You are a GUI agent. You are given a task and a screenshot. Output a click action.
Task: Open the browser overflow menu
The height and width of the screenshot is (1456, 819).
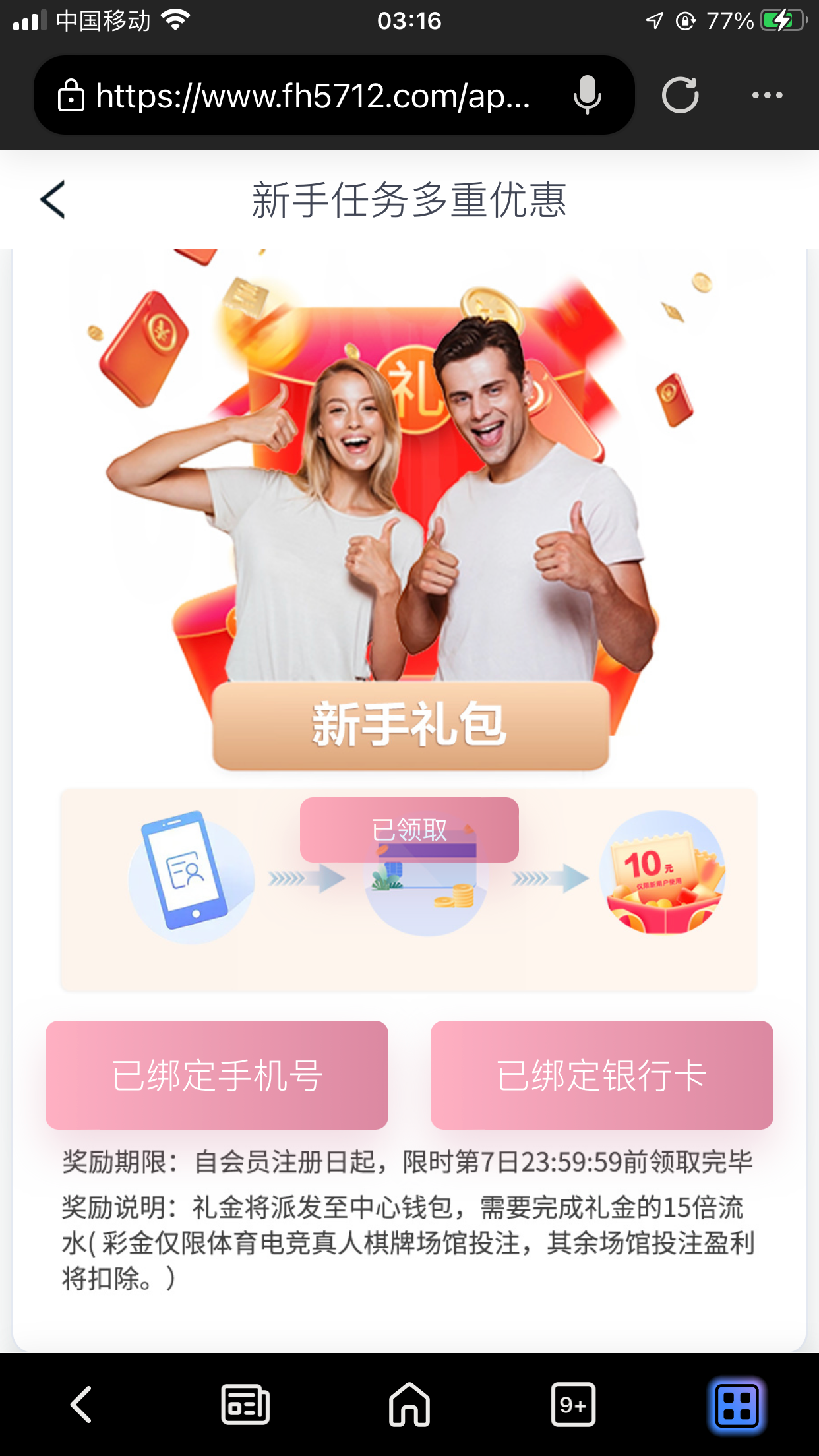click(x=767, y=96)
